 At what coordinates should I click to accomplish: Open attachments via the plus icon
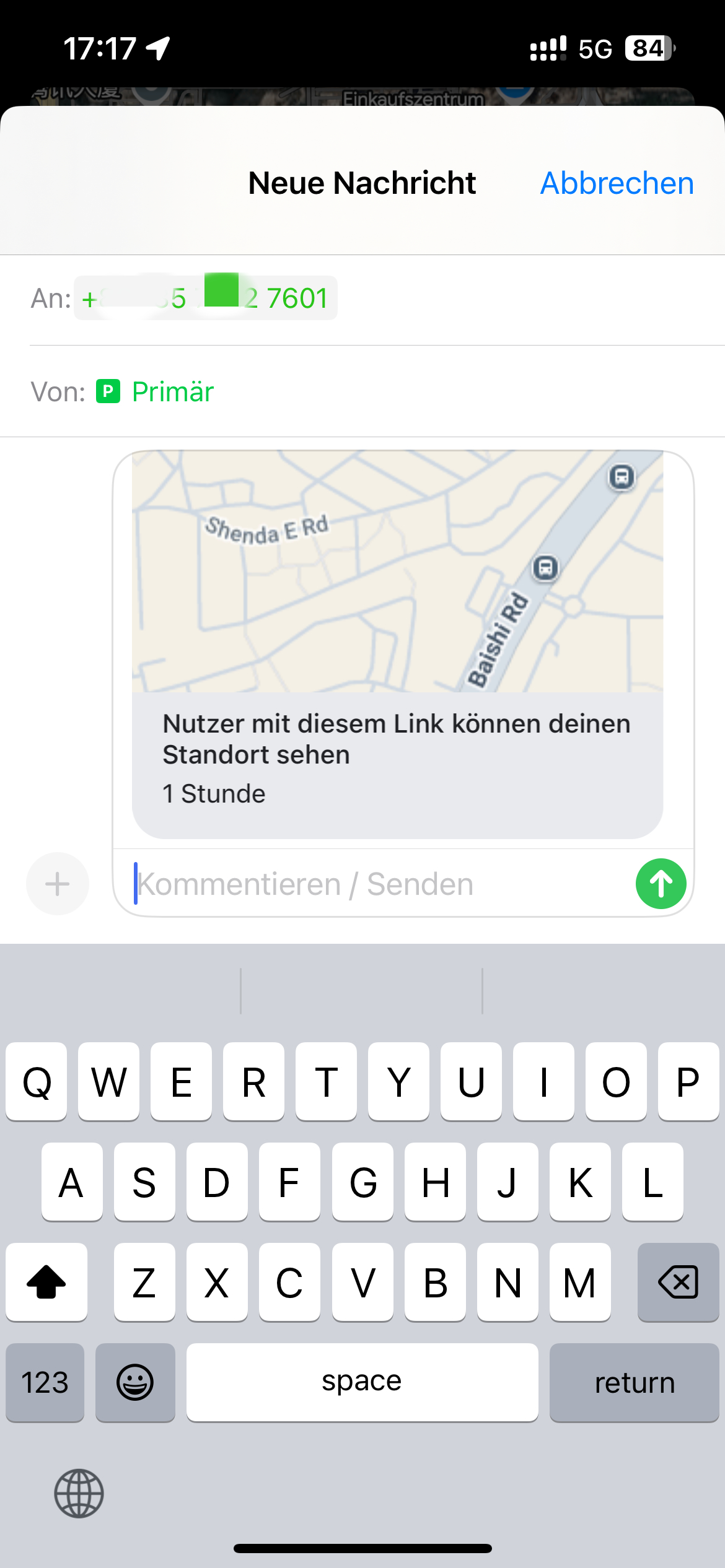click(57, 884)
